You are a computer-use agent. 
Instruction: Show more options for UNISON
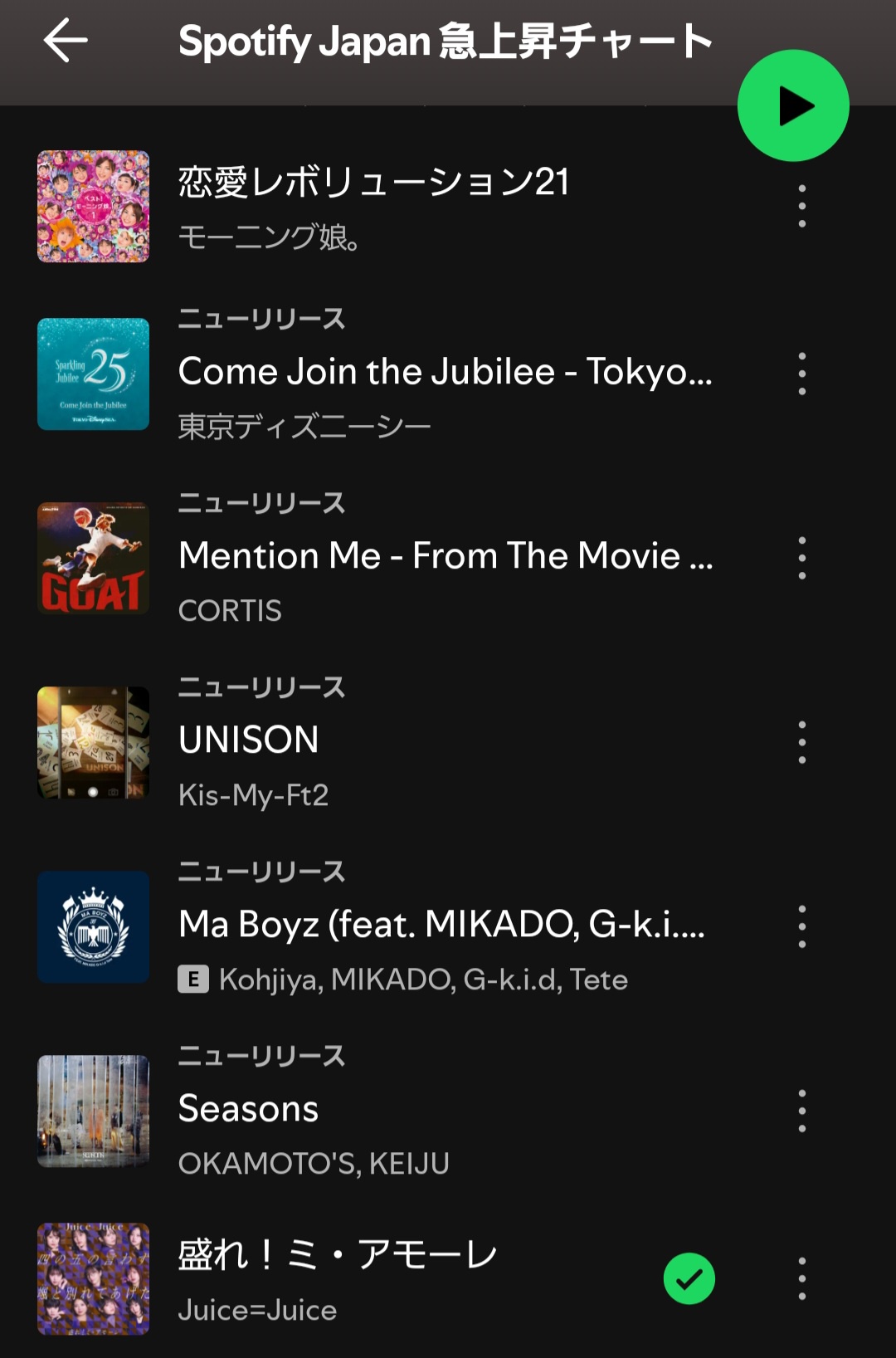coord(801,742)
